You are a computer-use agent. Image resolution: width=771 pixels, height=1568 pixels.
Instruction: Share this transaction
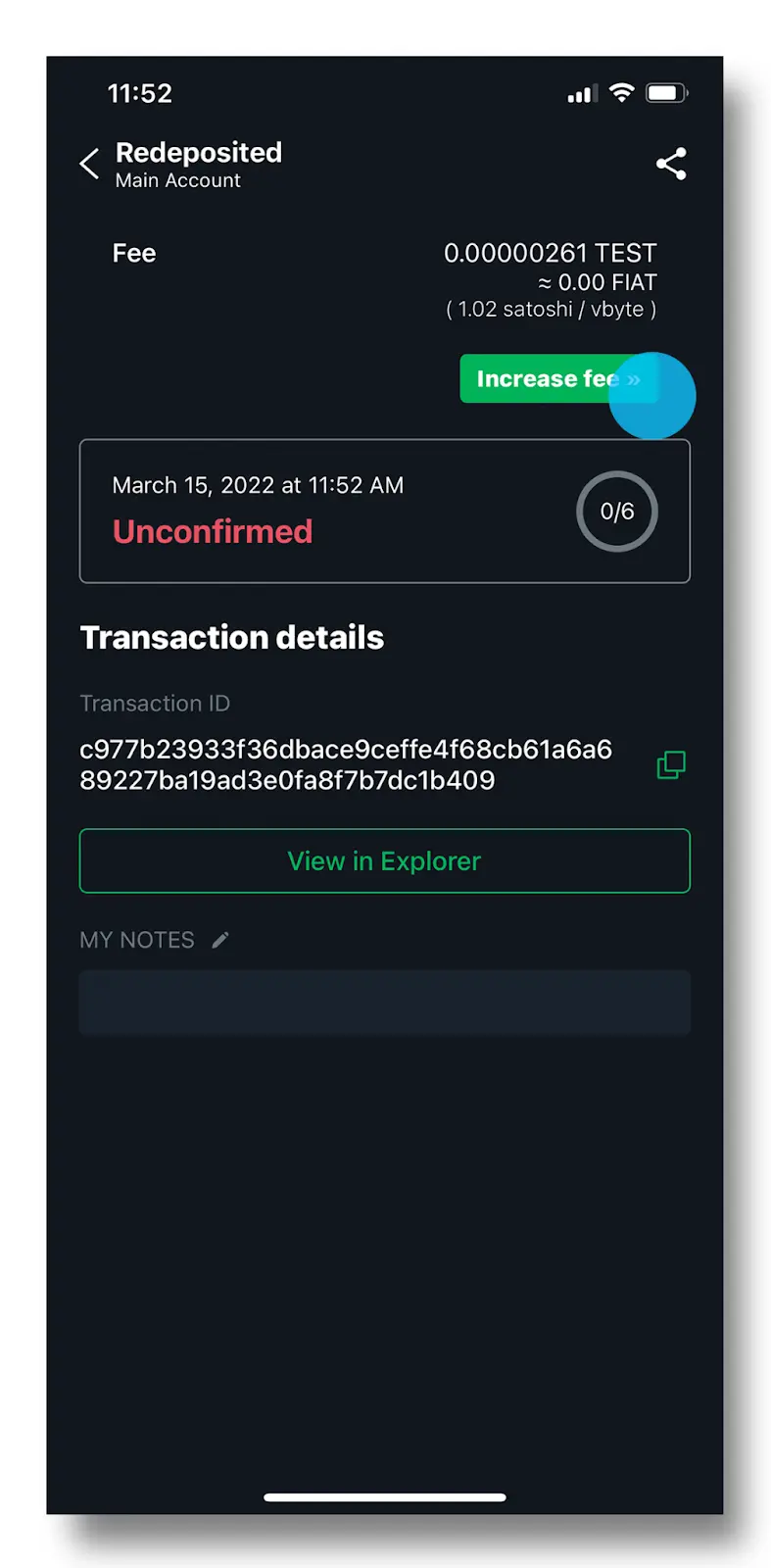671,164
